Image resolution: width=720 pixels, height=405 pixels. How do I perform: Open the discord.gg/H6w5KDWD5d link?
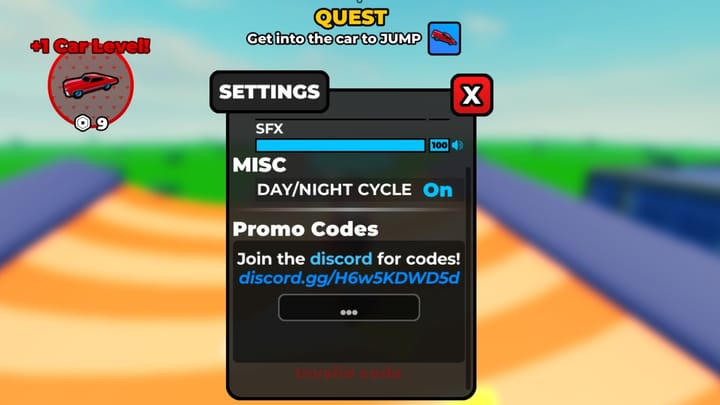348,278
